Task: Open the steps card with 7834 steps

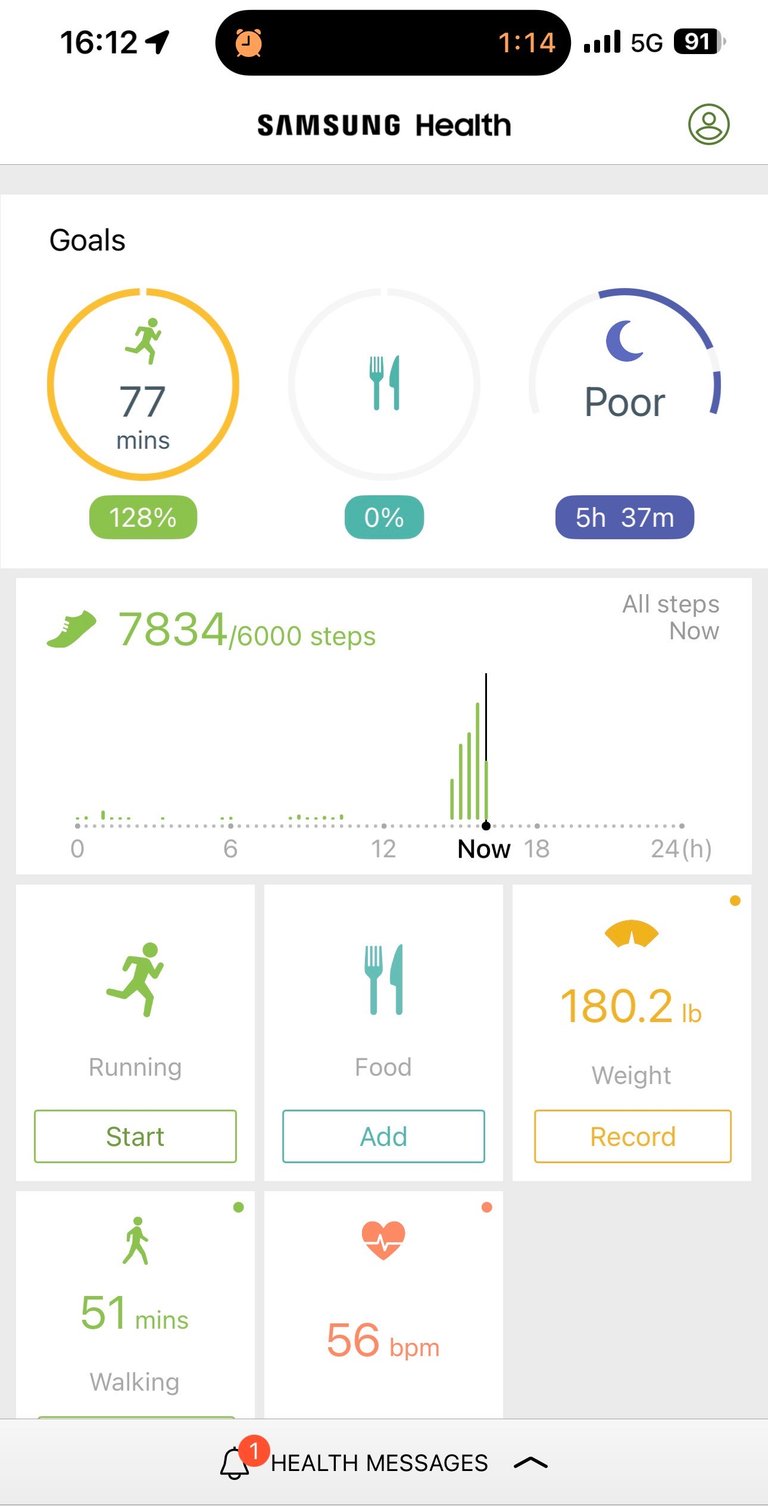Action: (384, 725)
